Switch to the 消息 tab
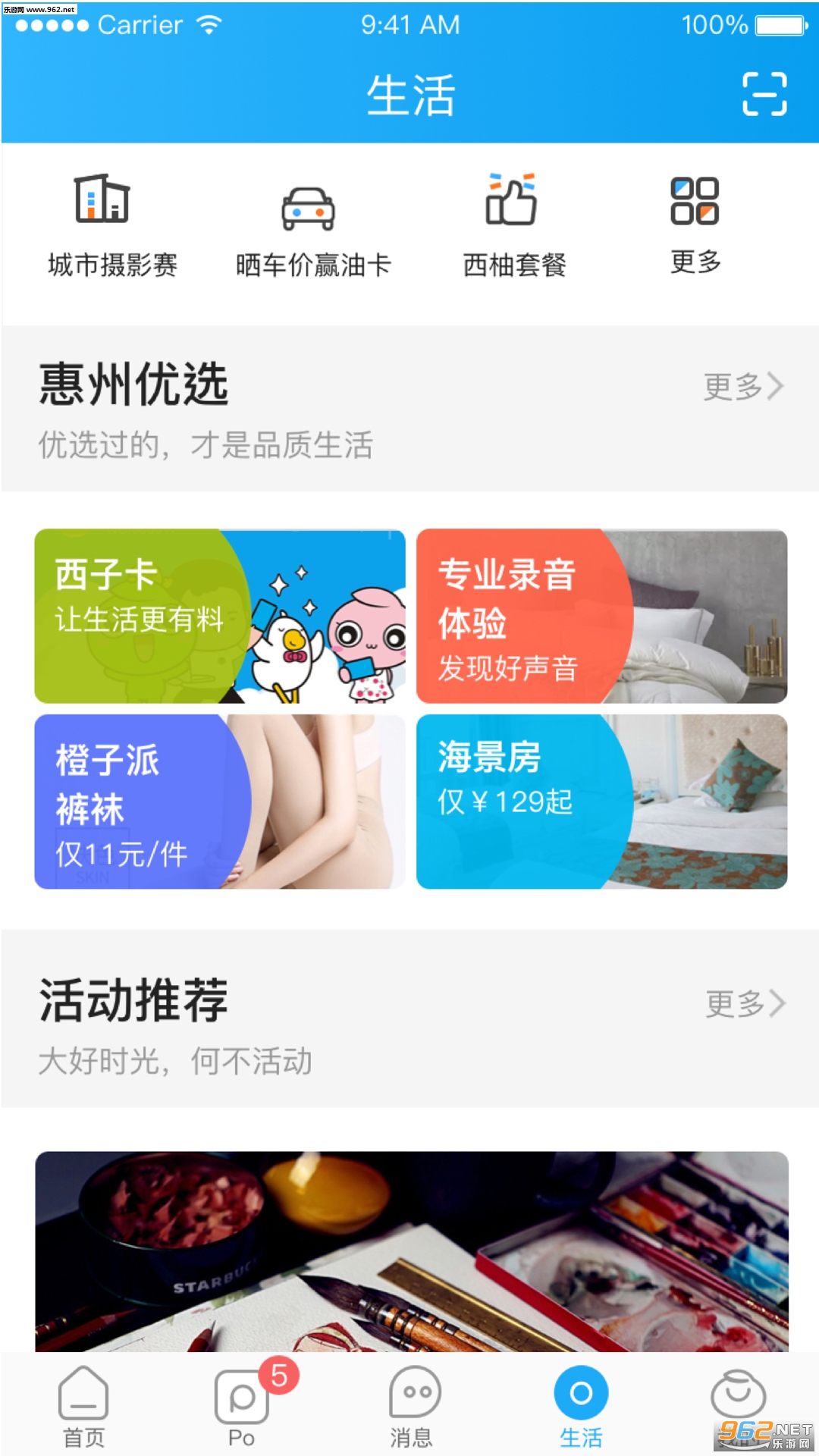The image size is (819, 1456). coord(412,1407)
